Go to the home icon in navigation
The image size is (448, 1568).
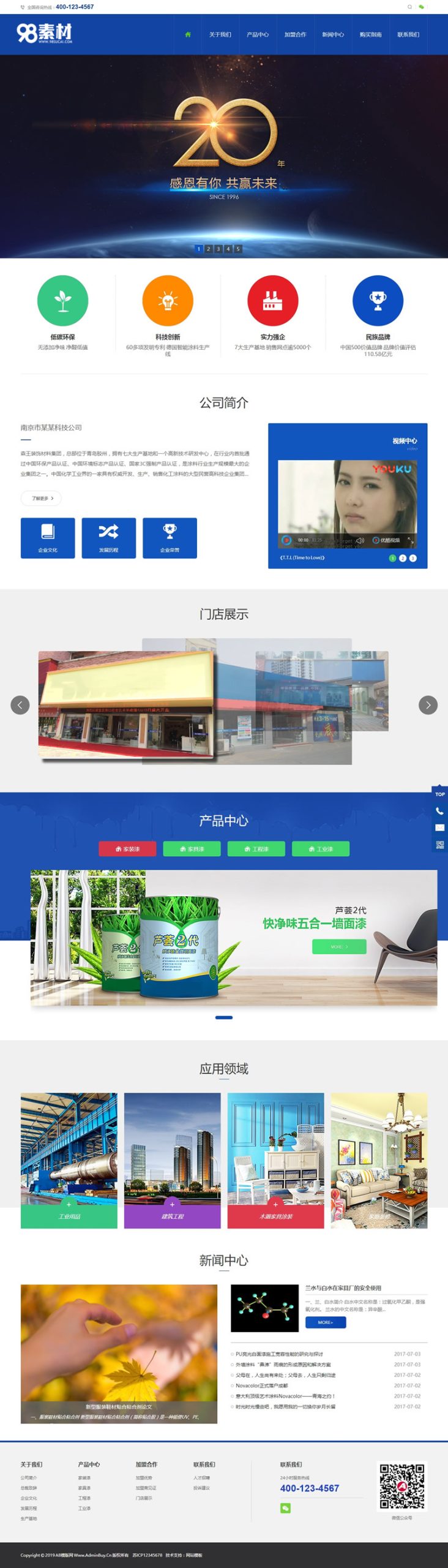(x=188, y=34)
